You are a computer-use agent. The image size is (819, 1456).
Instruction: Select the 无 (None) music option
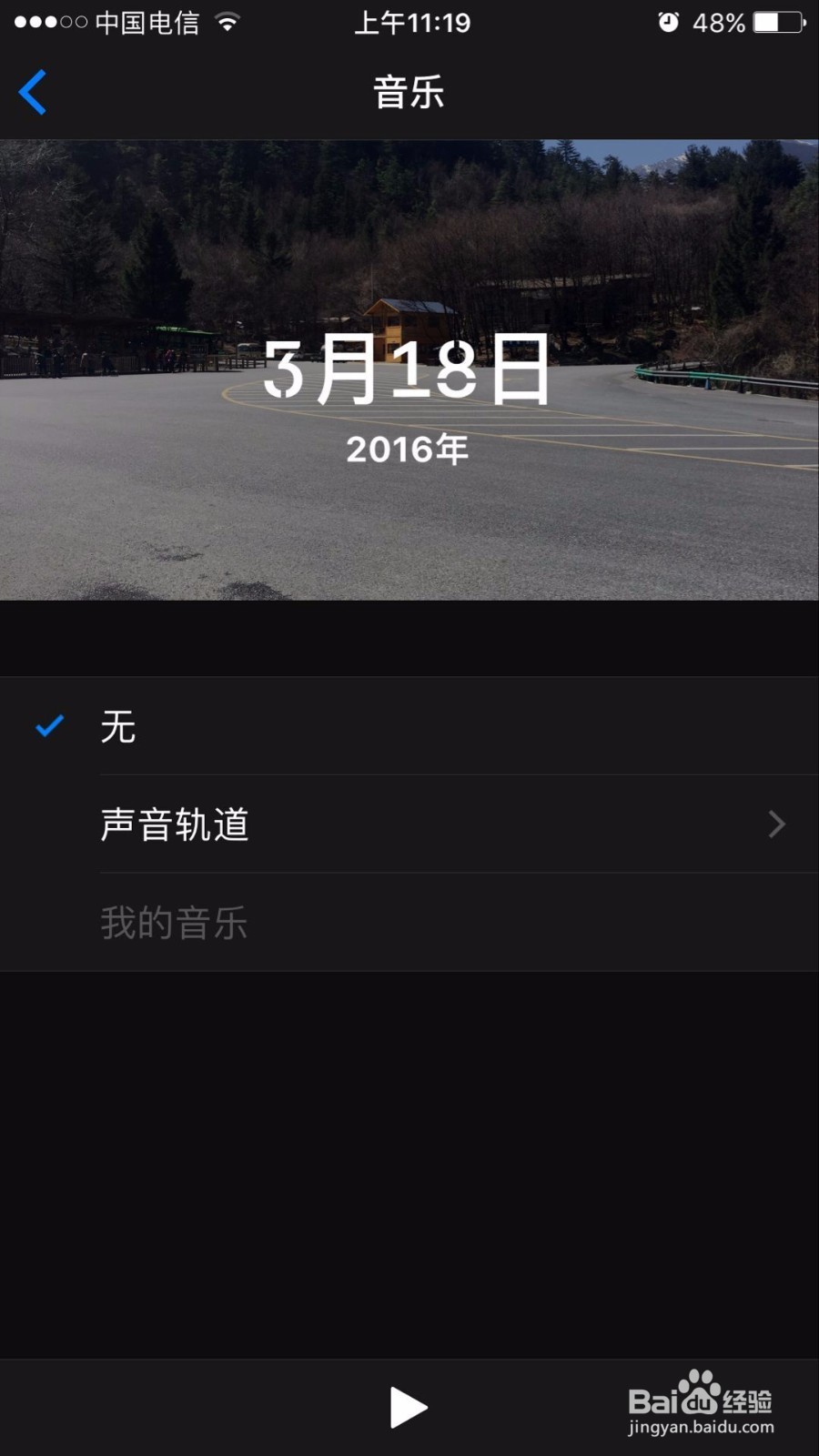click(x=119, y=726)
